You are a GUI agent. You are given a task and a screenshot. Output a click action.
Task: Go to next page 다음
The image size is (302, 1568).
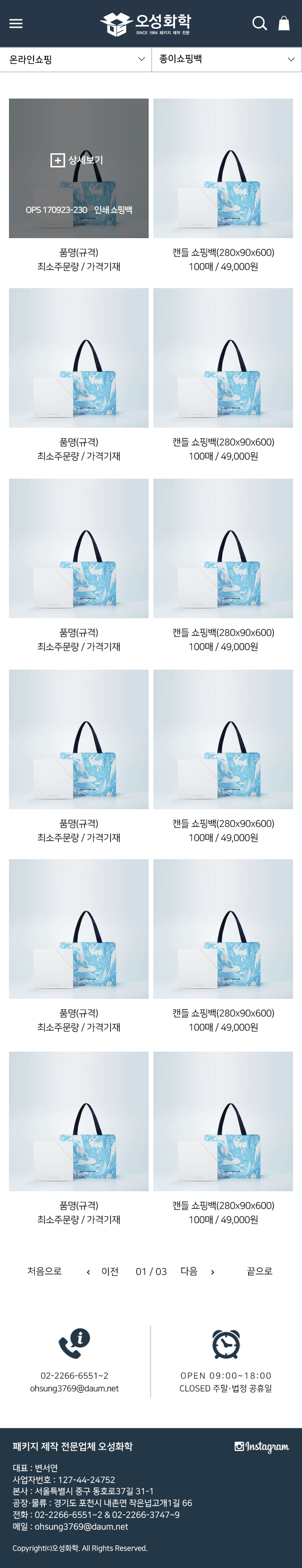[197, 1271]
